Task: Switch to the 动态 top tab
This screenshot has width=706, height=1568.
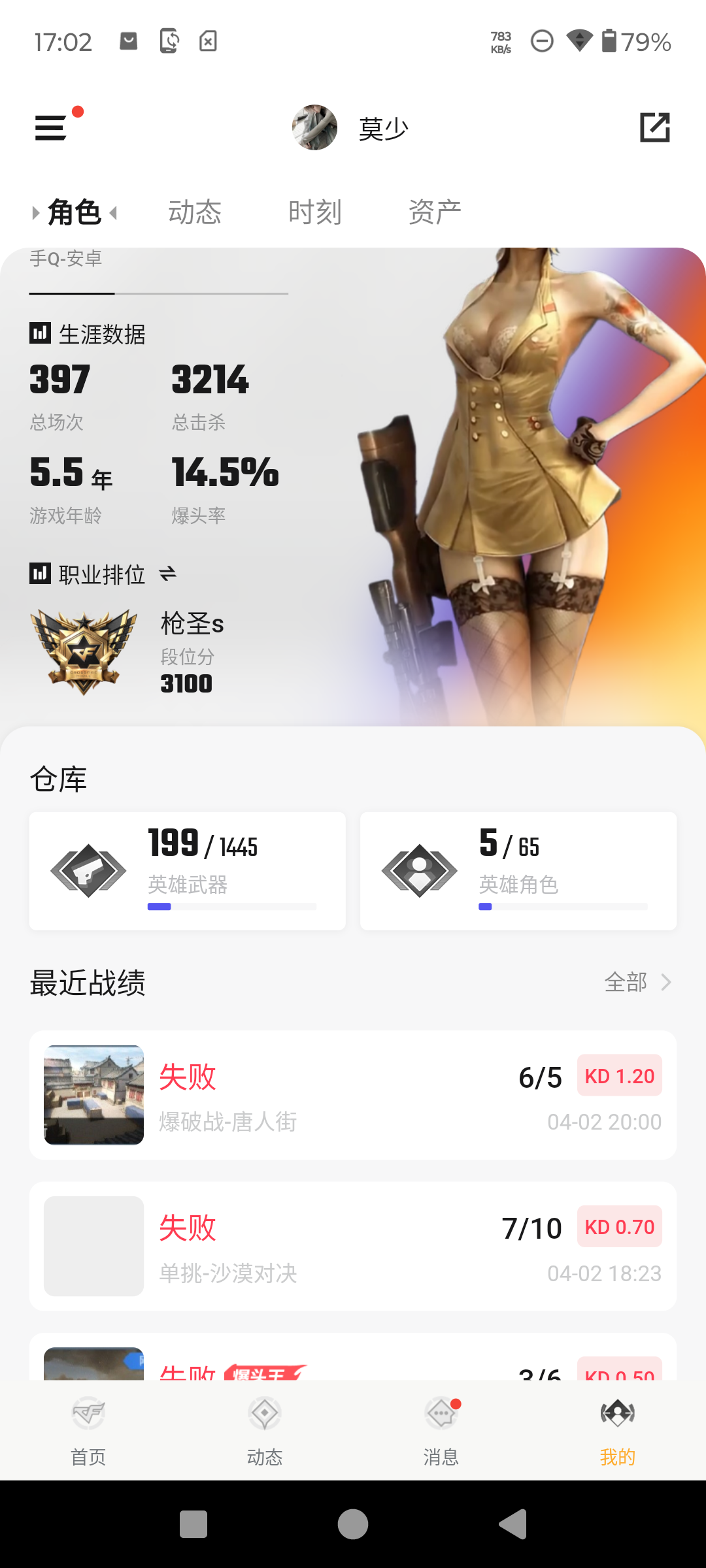Action: pos(194,212)
